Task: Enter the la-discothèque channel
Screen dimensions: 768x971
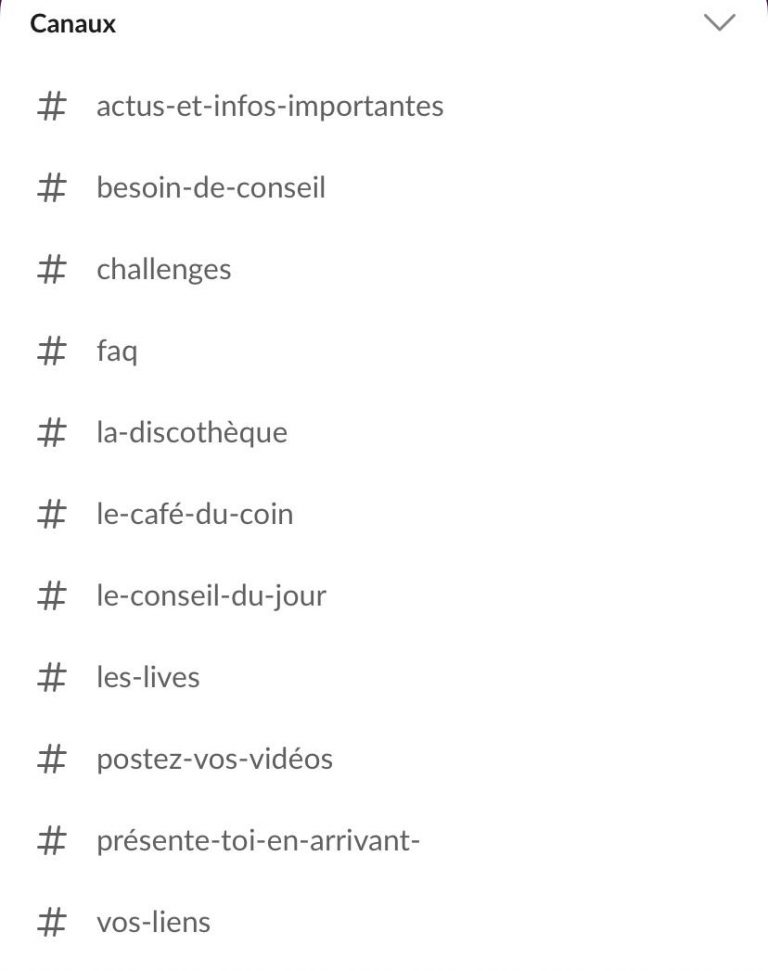Action: (191, 434)
